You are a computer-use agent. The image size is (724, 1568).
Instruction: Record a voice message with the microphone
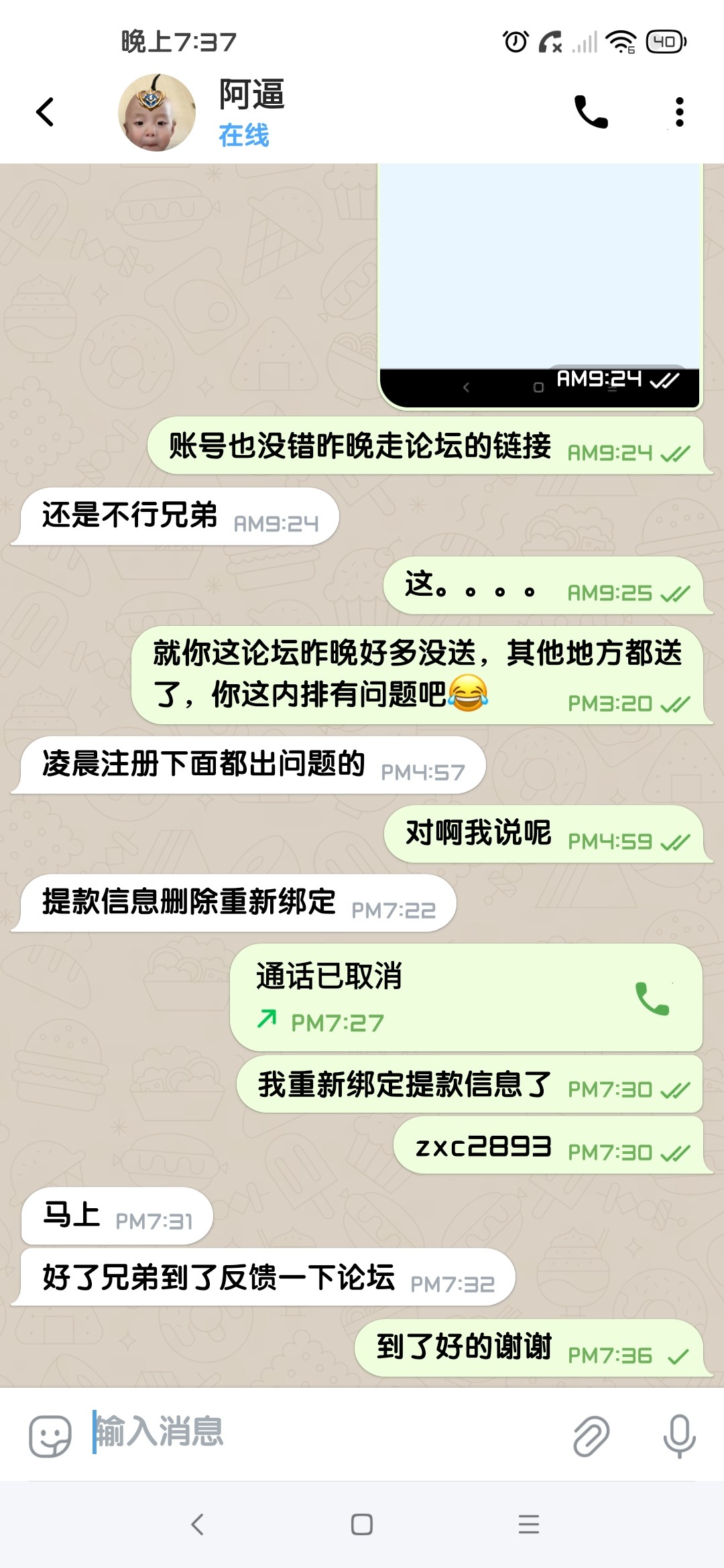(x=679, y=1435)
